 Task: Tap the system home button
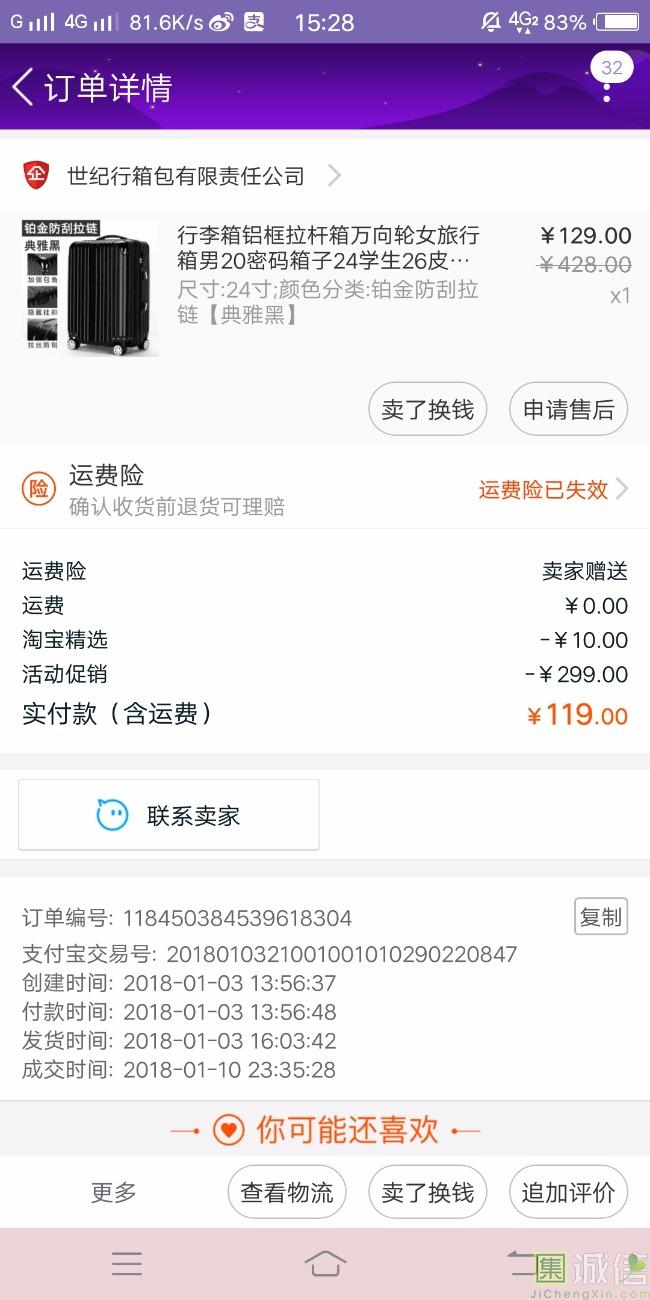click(325, 1263)
